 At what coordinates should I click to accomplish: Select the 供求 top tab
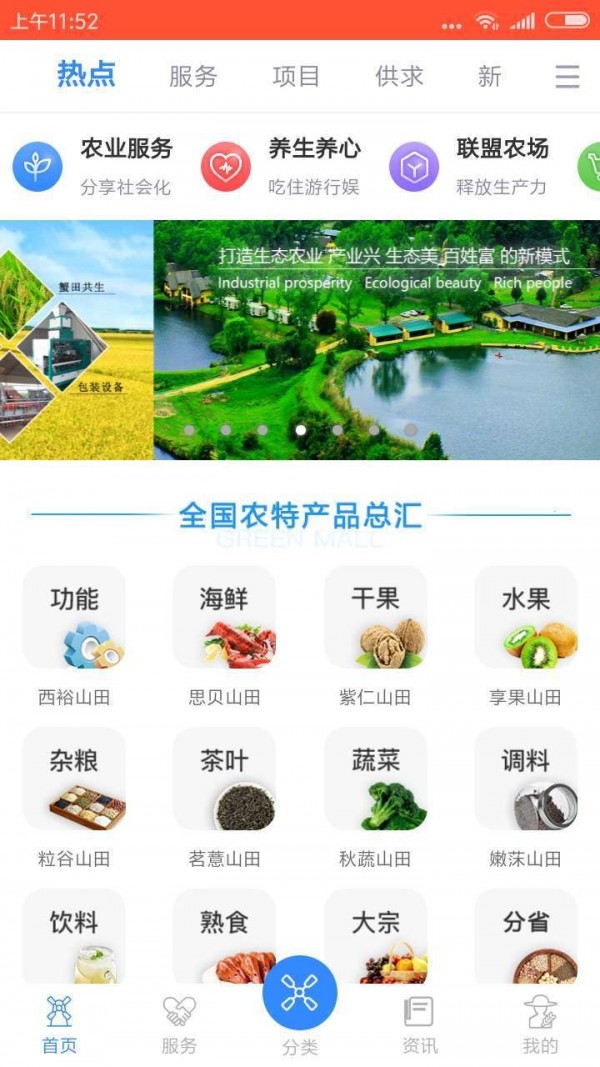399,76
